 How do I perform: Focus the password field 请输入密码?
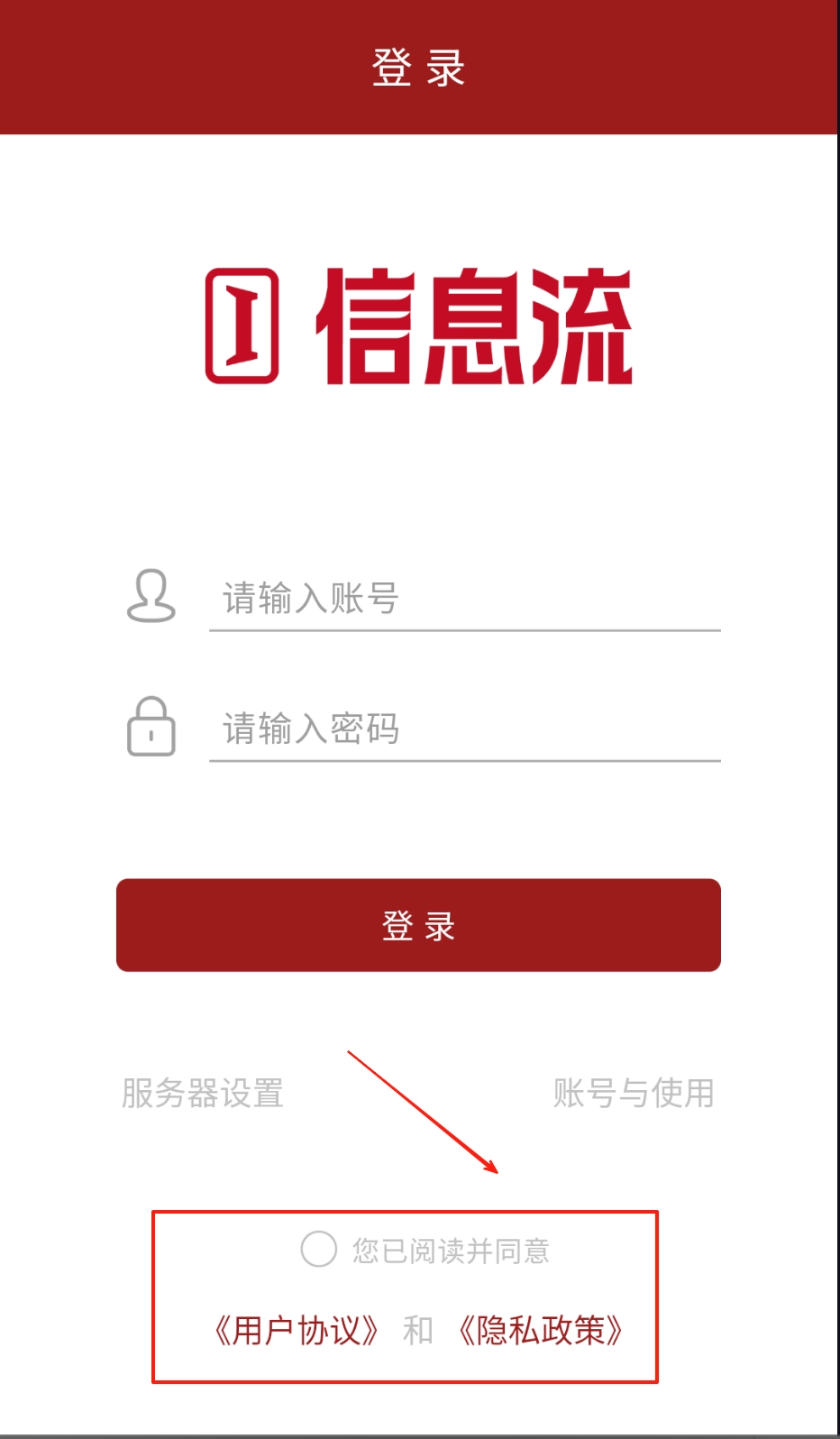tap(464, 729)
